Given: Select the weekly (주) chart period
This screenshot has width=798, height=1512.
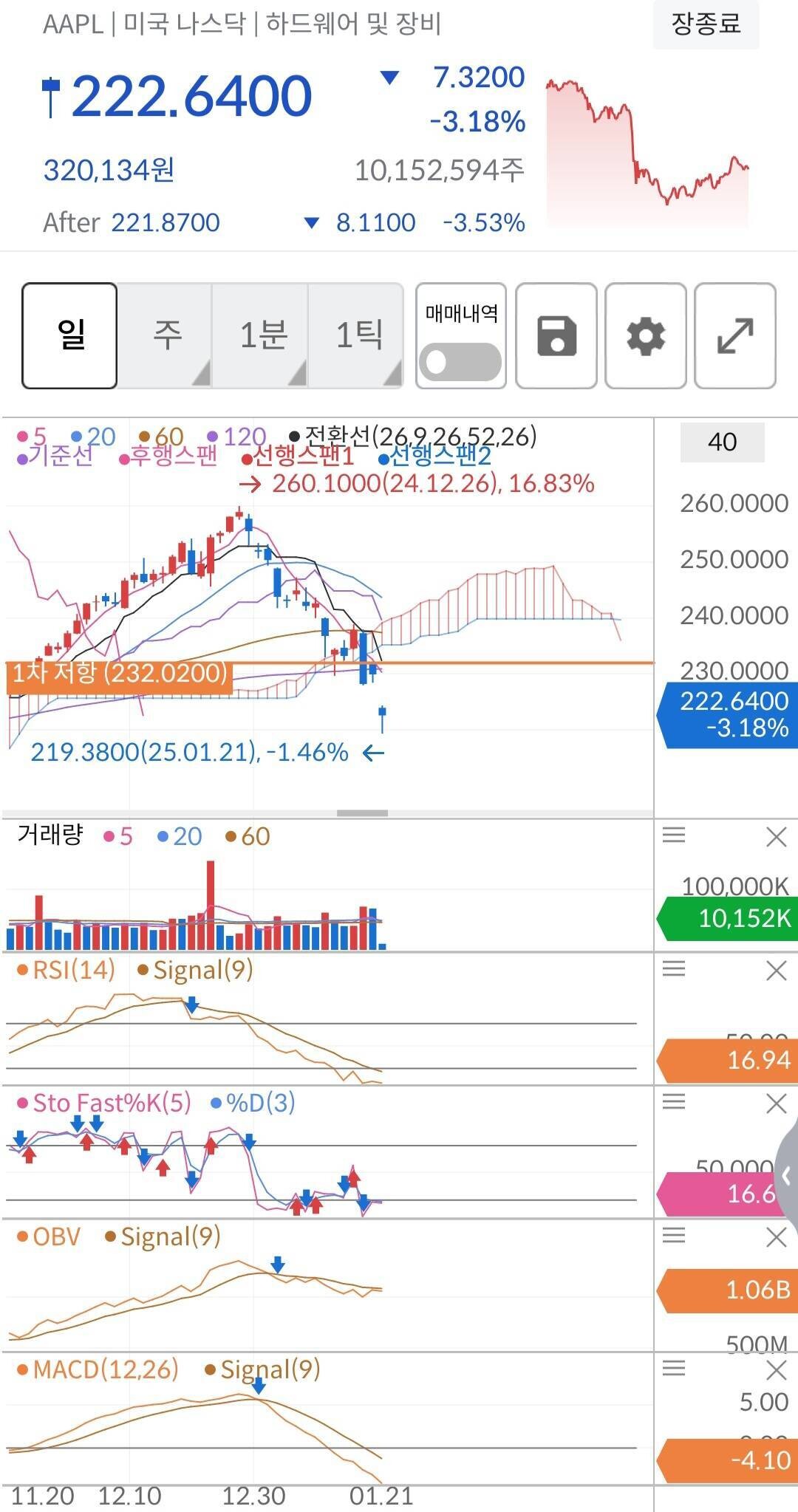Looking at the screenshot, I should point(166,335).
